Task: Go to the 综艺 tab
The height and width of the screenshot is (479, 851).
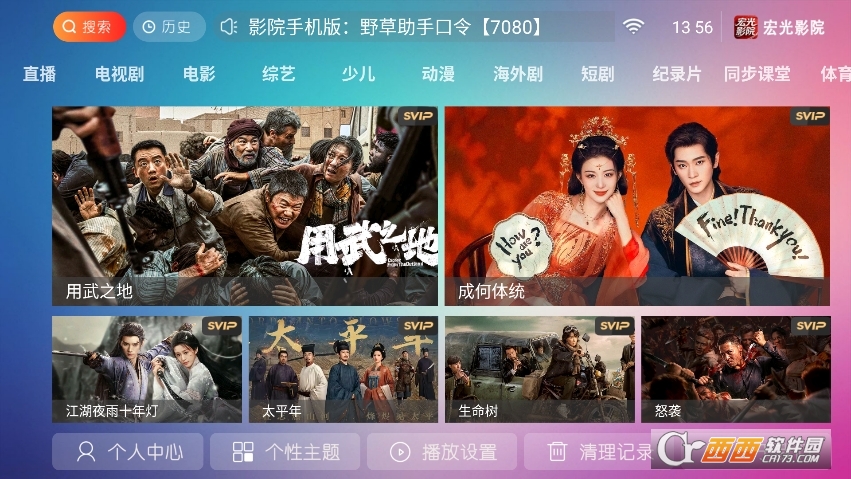Action: 279,74
